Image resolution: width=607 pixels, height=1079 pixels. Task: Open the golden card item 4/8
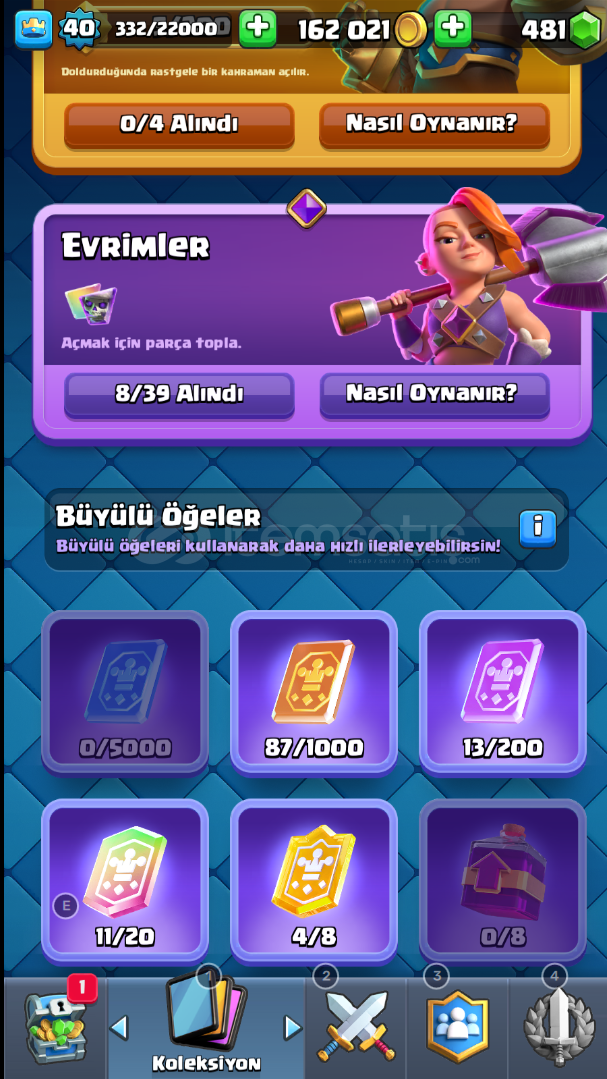pos(313,879)
